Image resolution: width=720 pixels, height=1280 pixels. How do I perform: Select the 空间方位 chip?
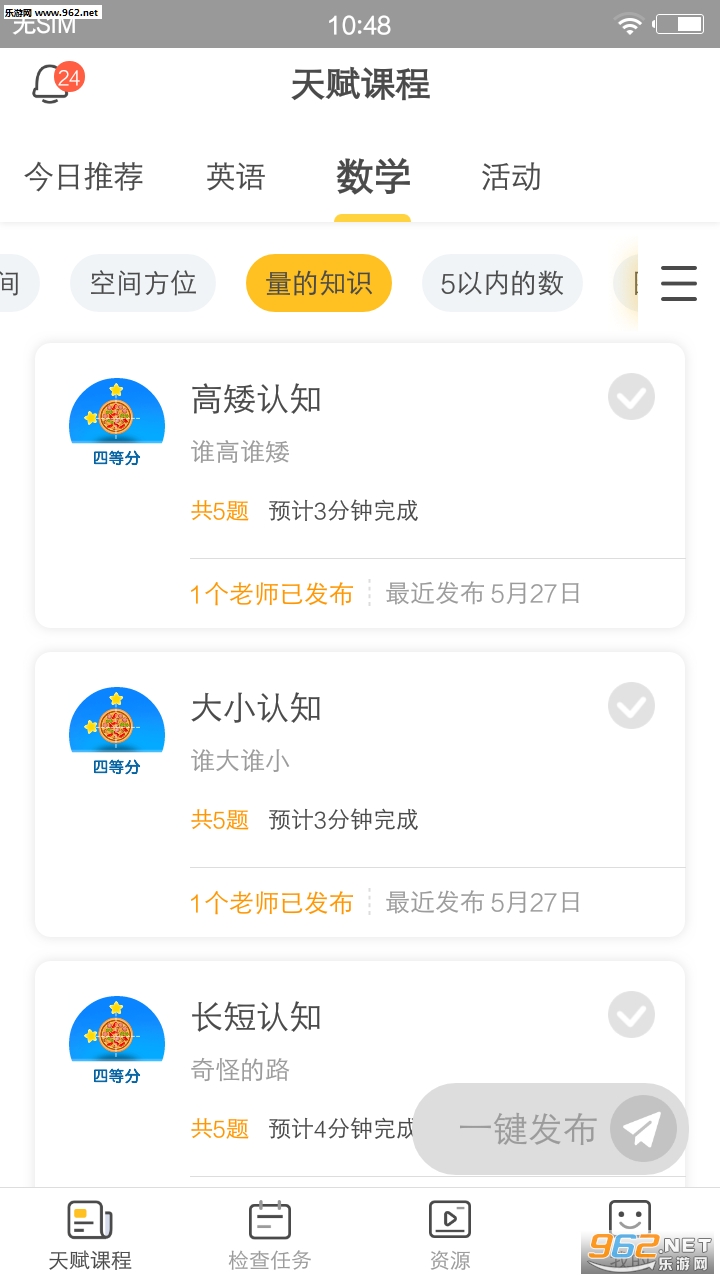[143, 284]
